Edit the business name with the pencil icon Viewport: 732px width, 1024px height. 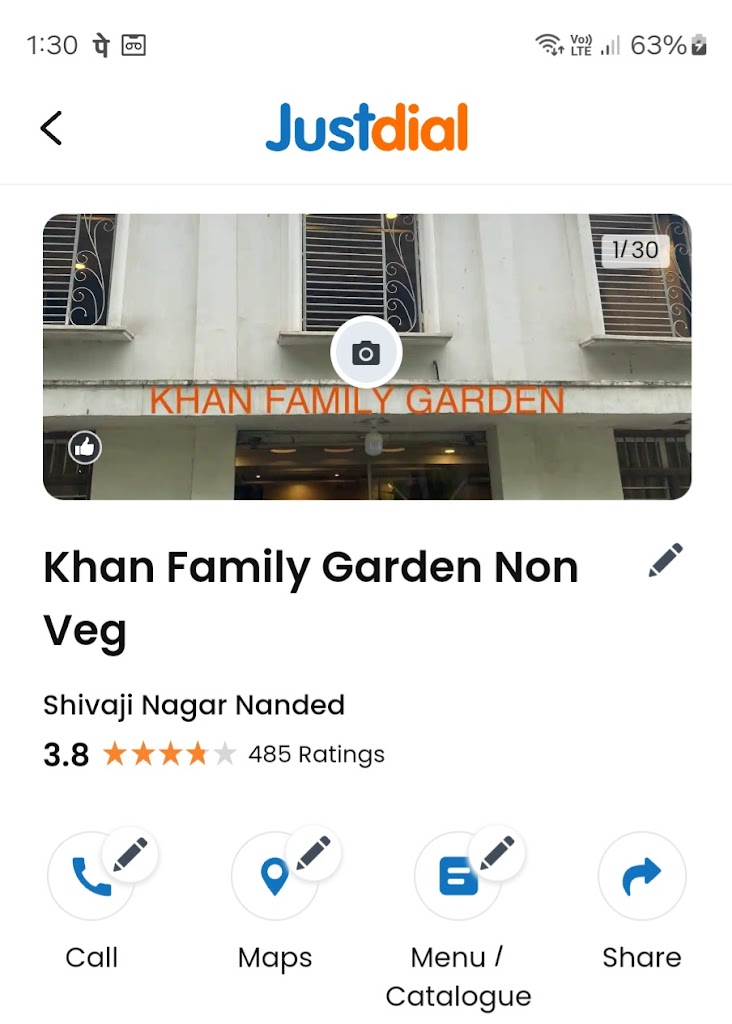click(x=665, y=560)
